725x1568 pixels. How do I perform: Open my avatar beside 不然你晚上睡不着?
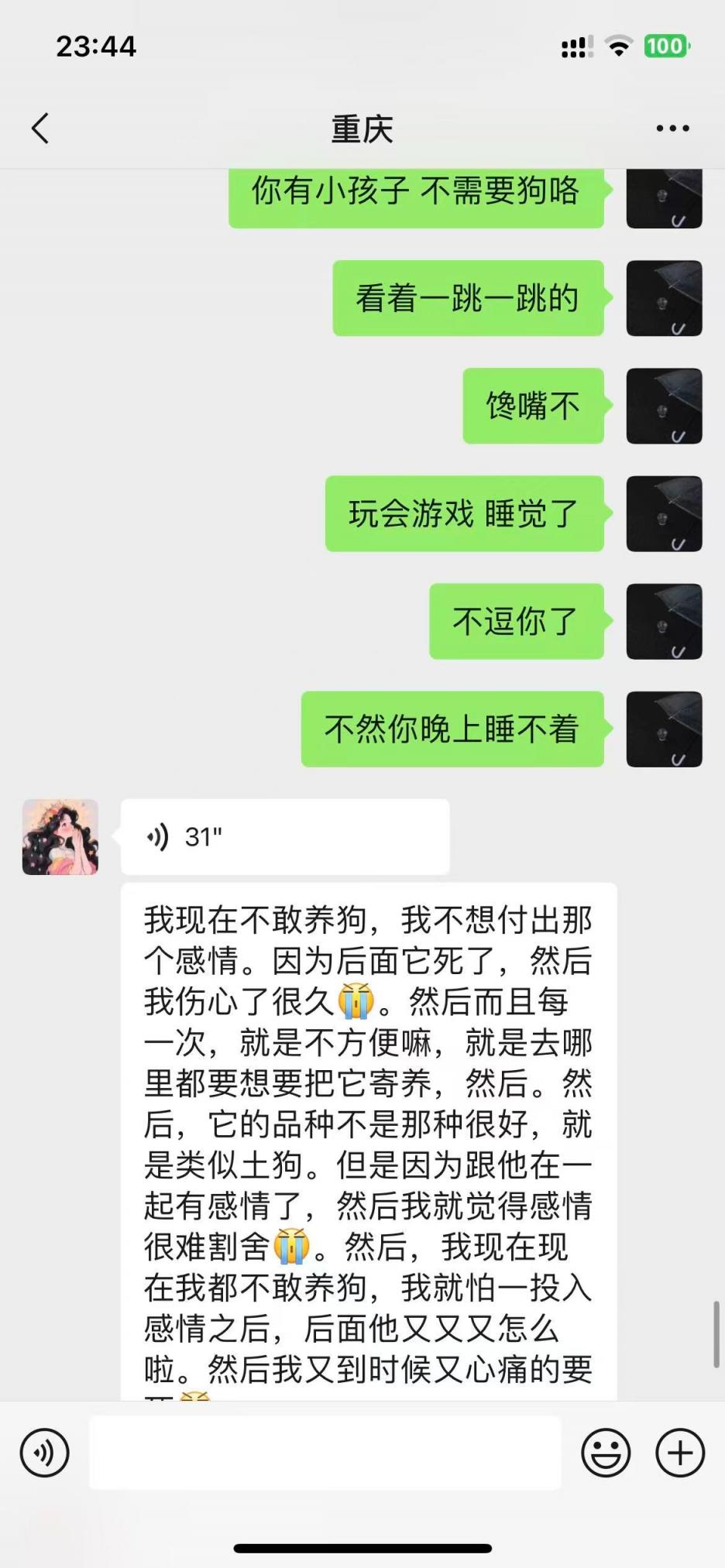pos(664,729)
